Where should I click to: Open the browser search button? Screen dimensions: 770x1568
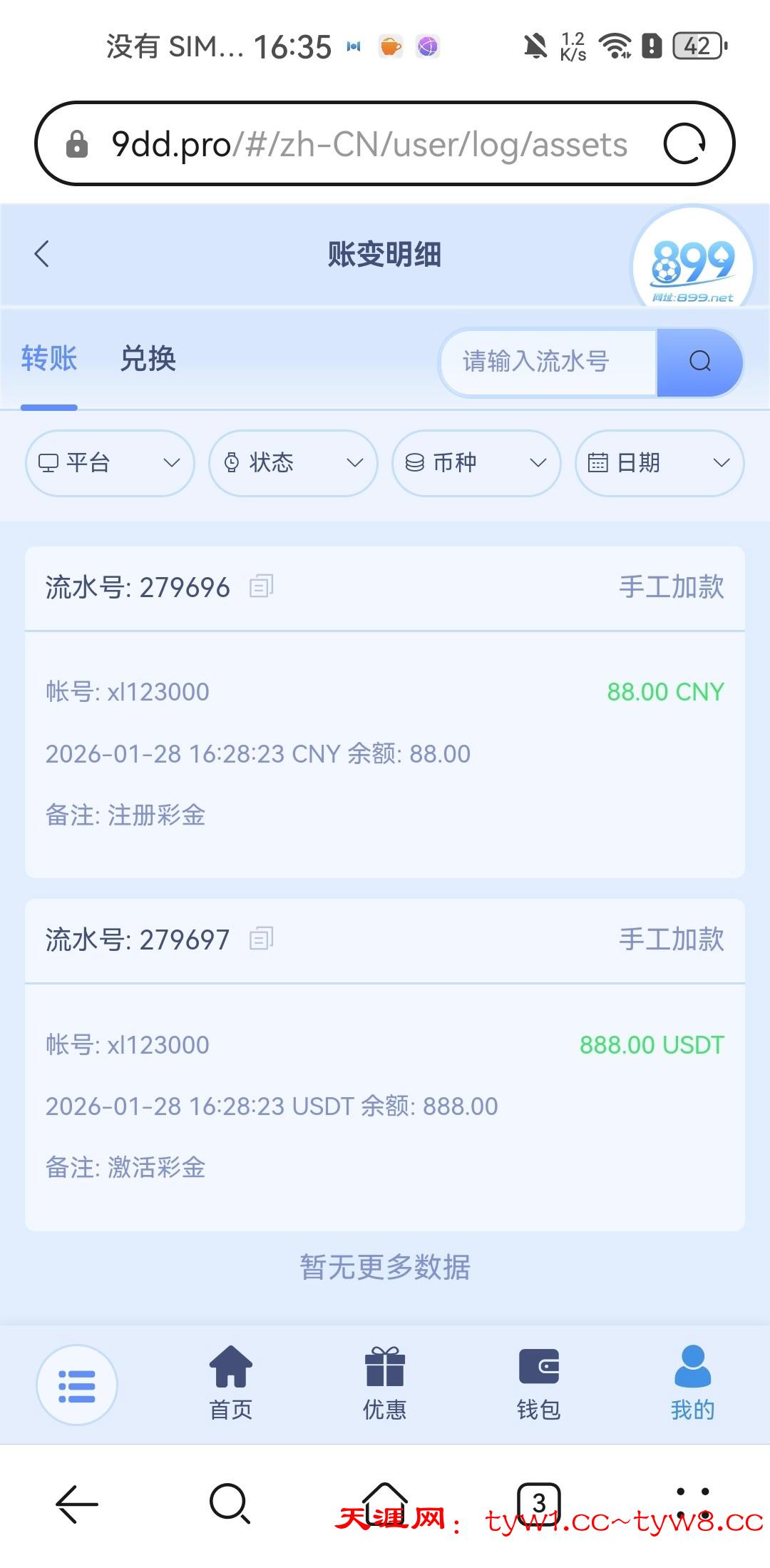230,1504
